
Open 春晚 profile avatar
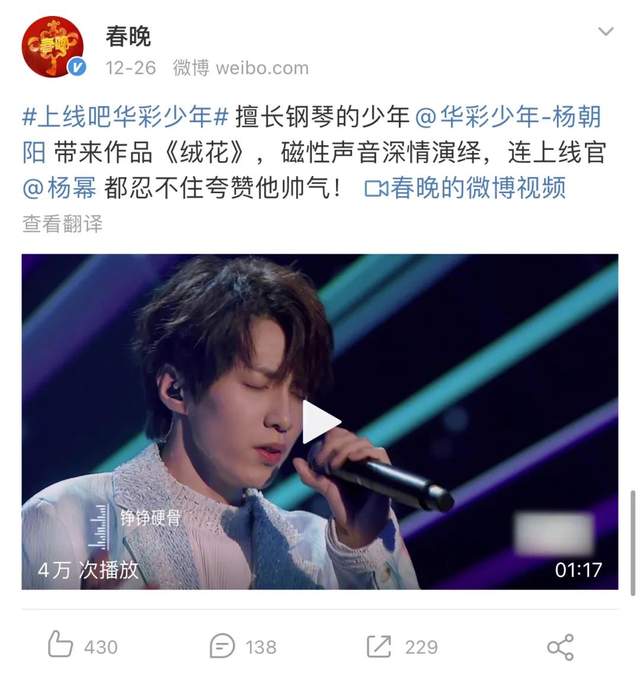[52, 47]
